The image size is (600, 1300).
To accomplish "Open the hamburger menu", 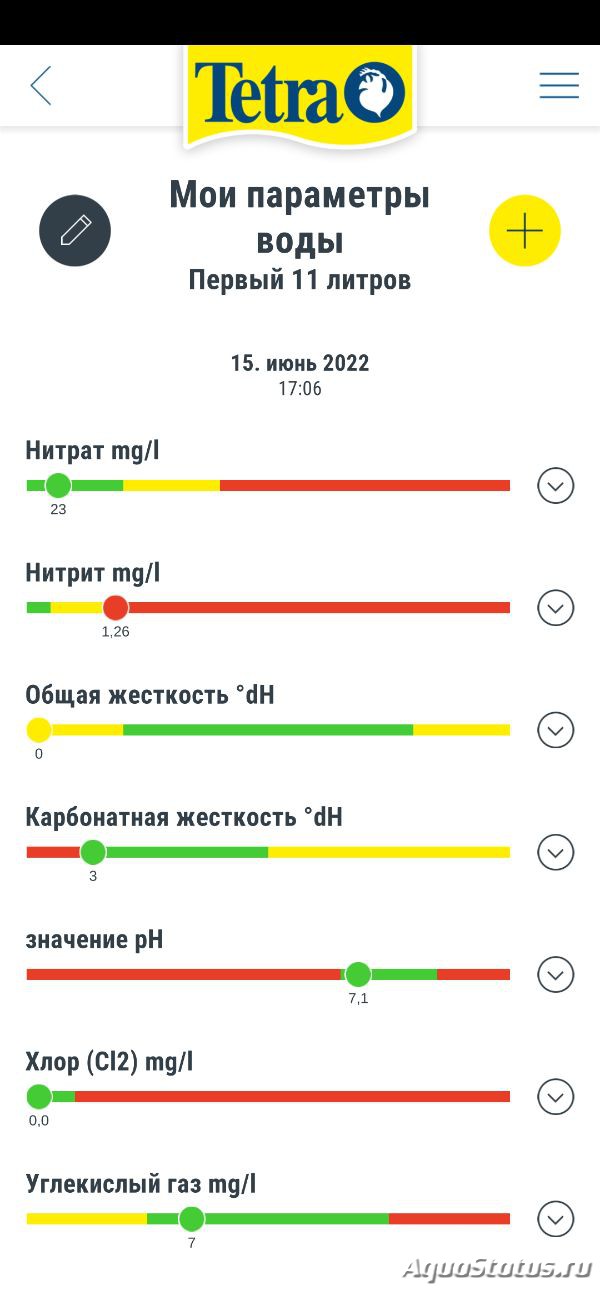I will point(559,85).
